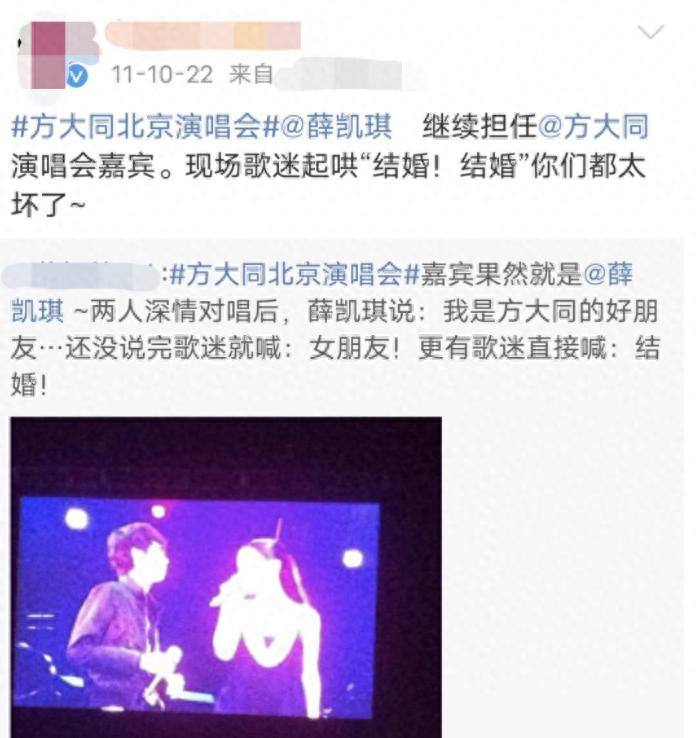Open the @方大同 mention

point(594,126)
